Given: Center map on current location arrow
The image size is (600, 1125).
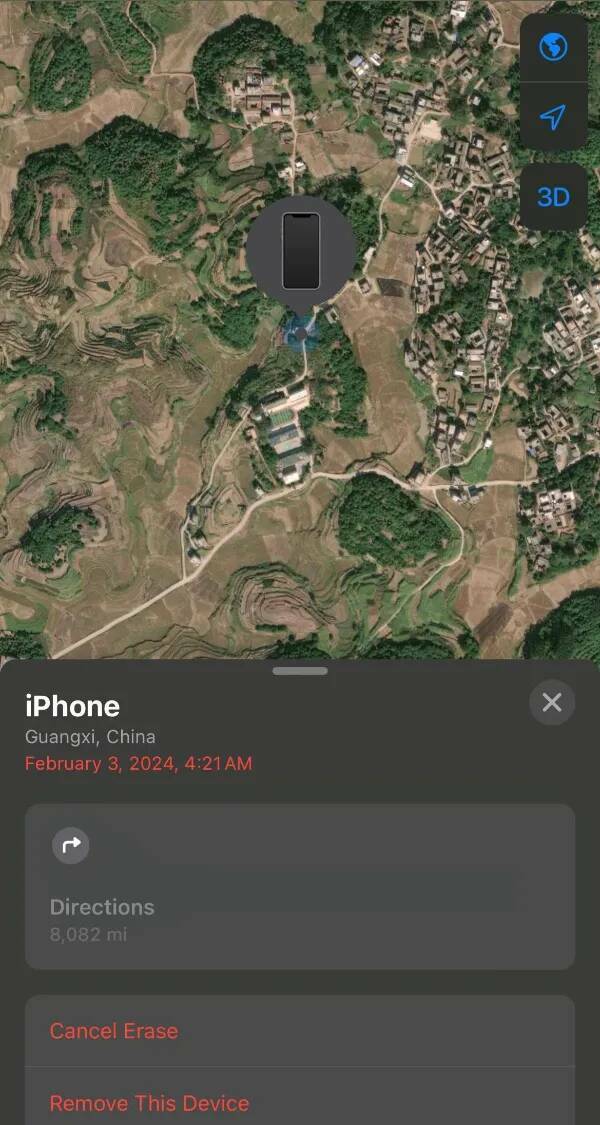Looking at the screenshot, I should (x=553, y=118).
